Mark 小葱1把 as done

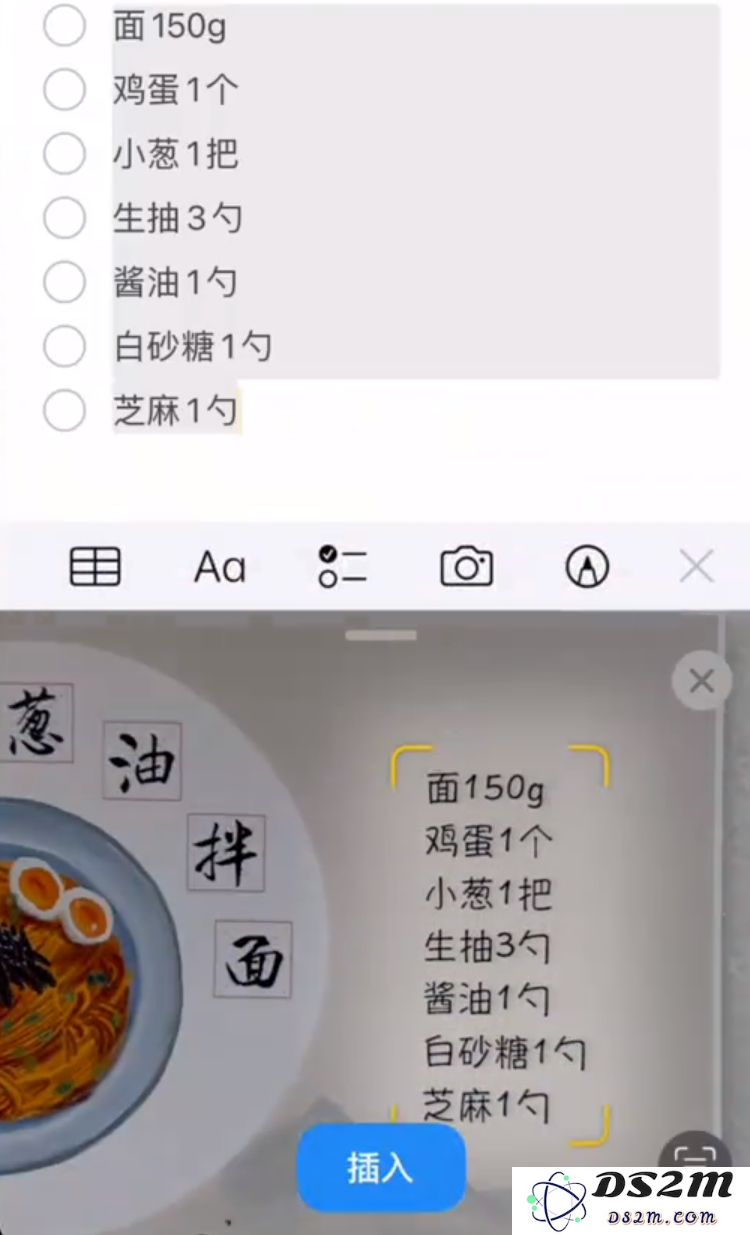coord(64,154)
